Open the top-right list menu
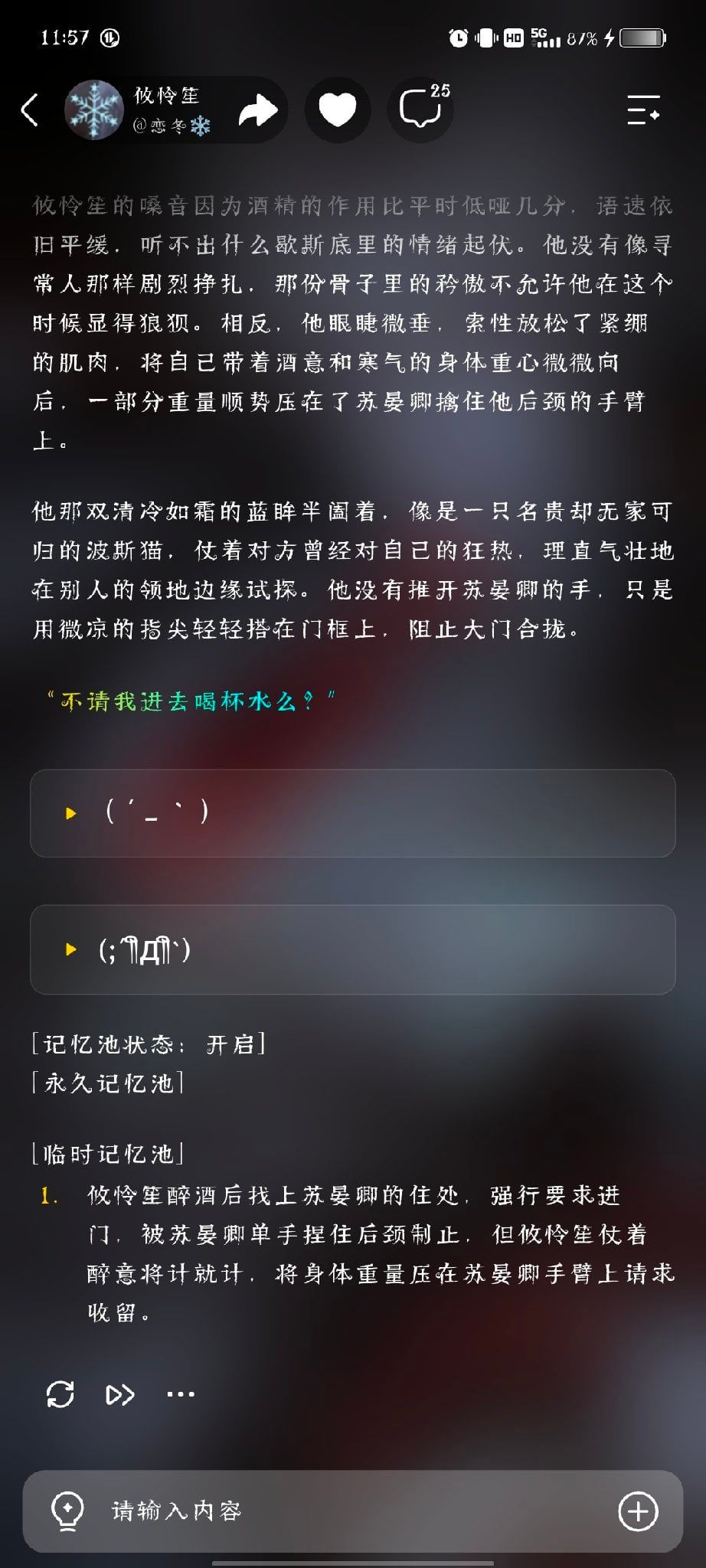The image size is (706, 1568). point(643,110)
